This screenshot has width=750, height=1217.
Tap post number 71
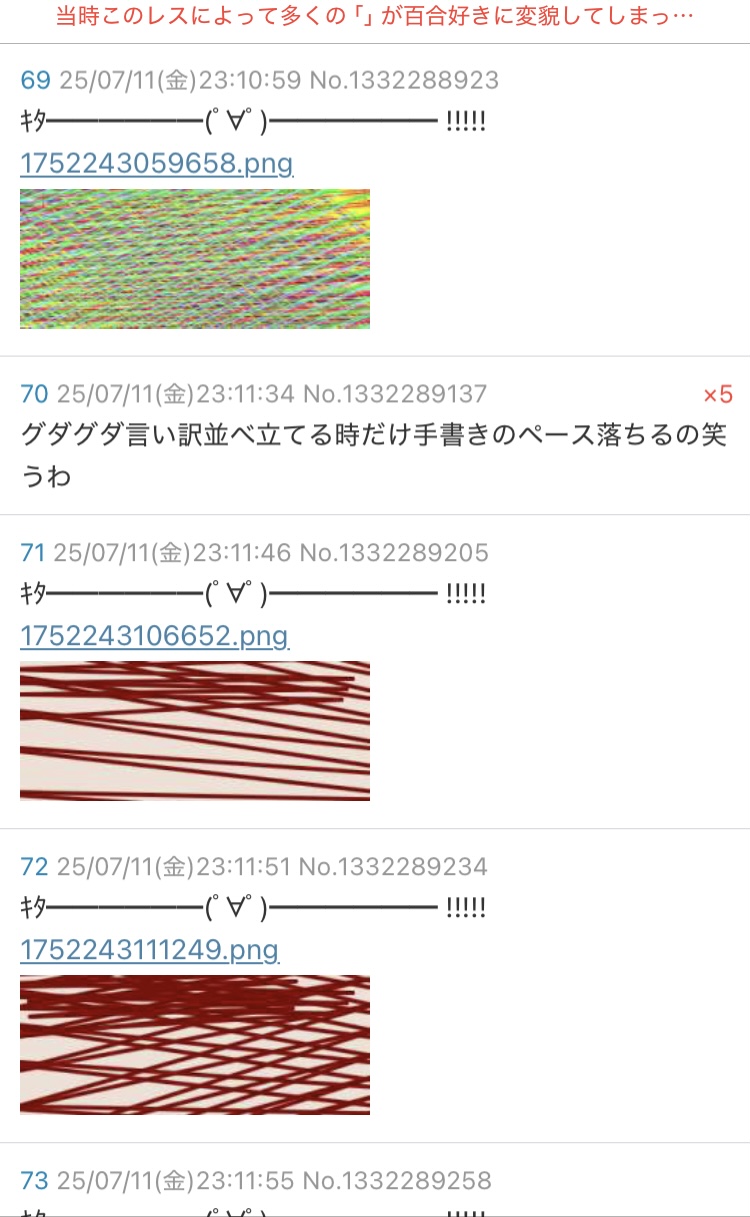coord(33,552)
